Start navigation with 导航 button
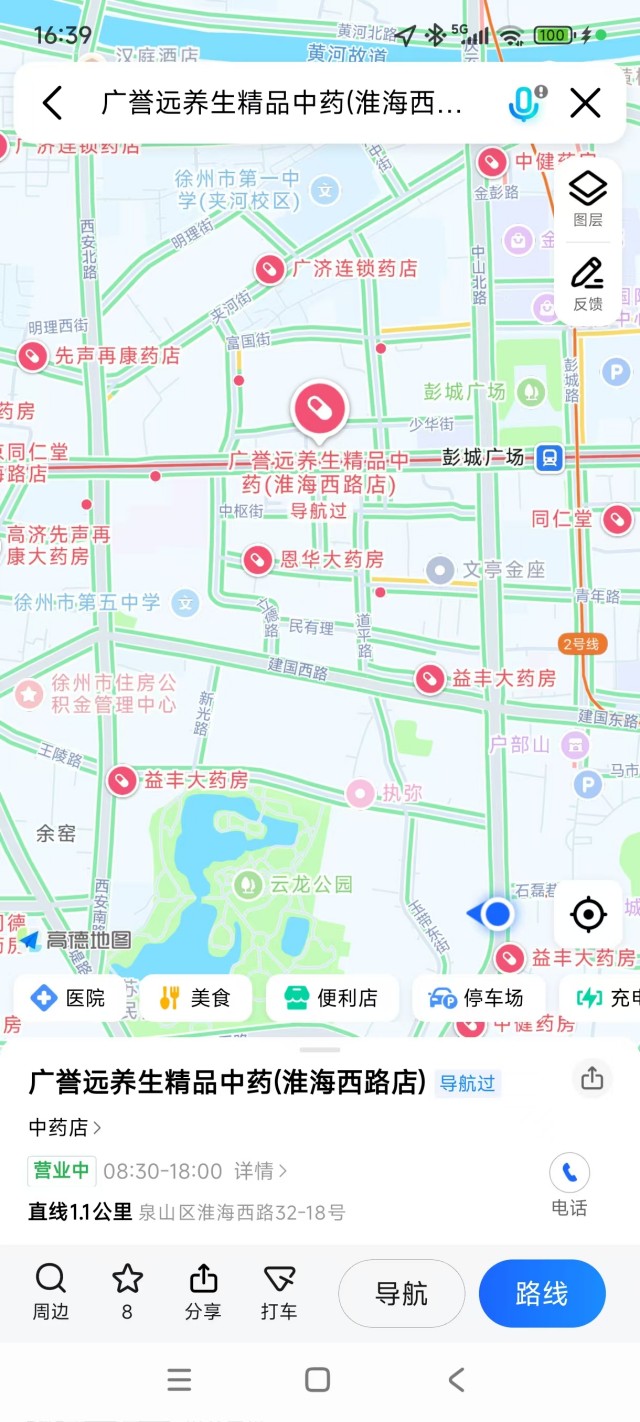 [x=402, y=1293]
